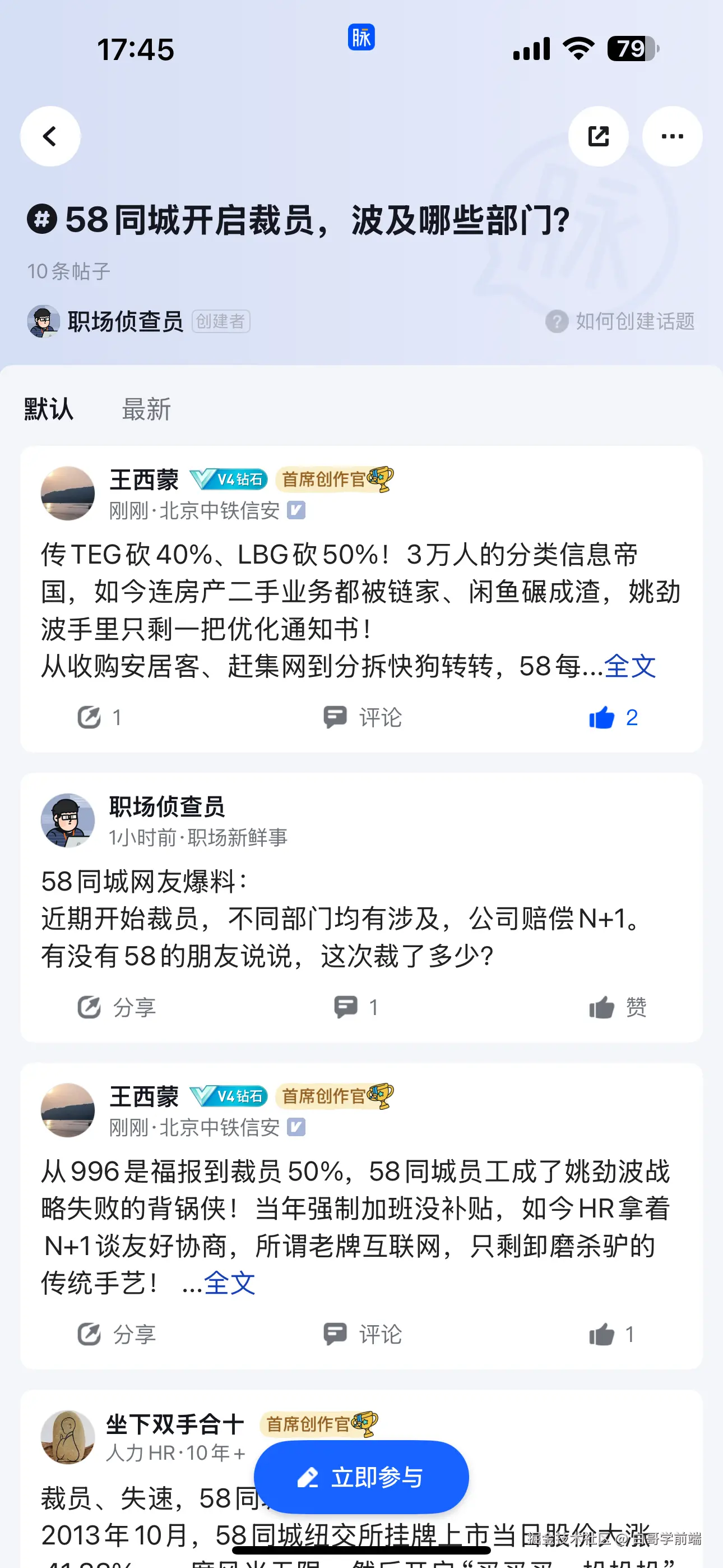
Task: Share this topic via the export icon
Action: coord(598,136)
